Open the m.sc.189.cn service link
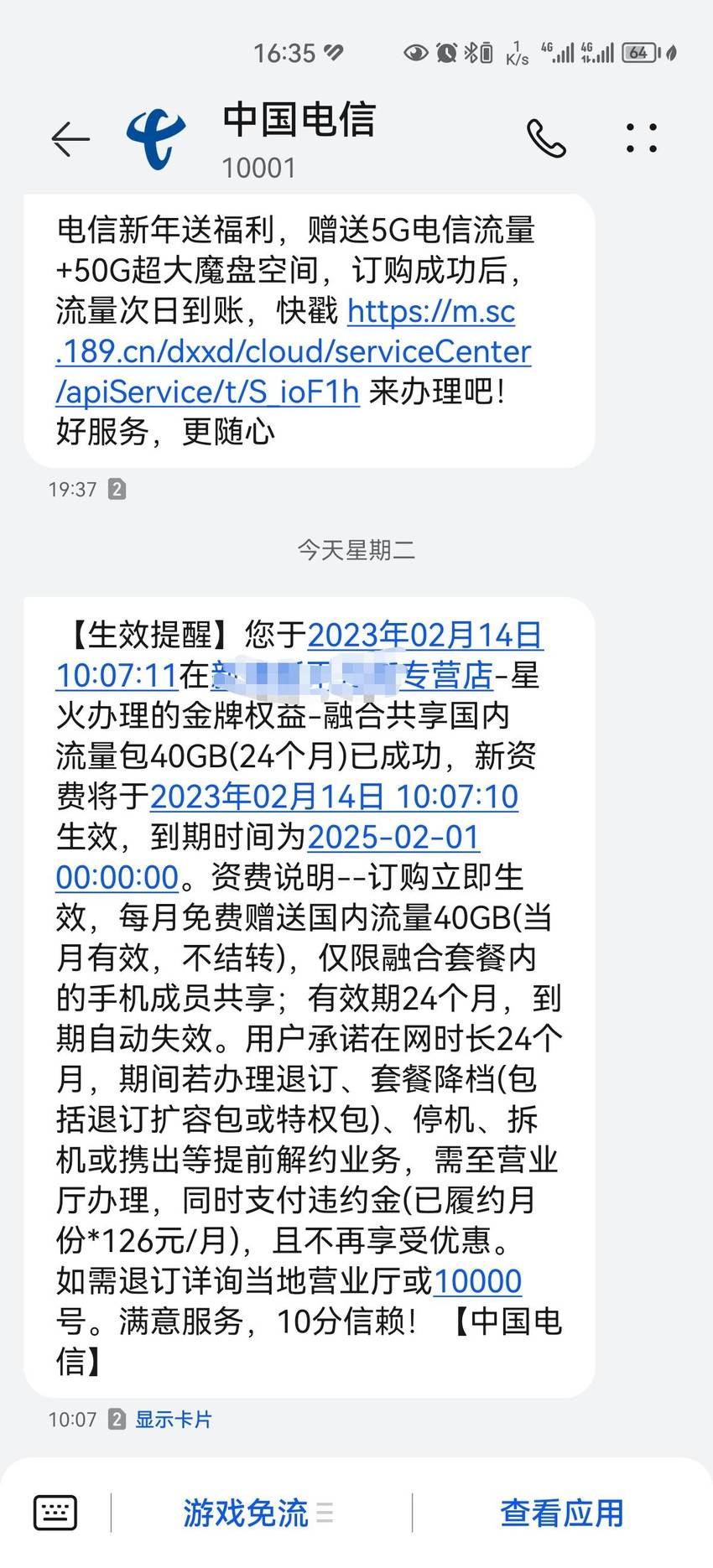Screen dimensions: 713x1568 coord(294,352)
